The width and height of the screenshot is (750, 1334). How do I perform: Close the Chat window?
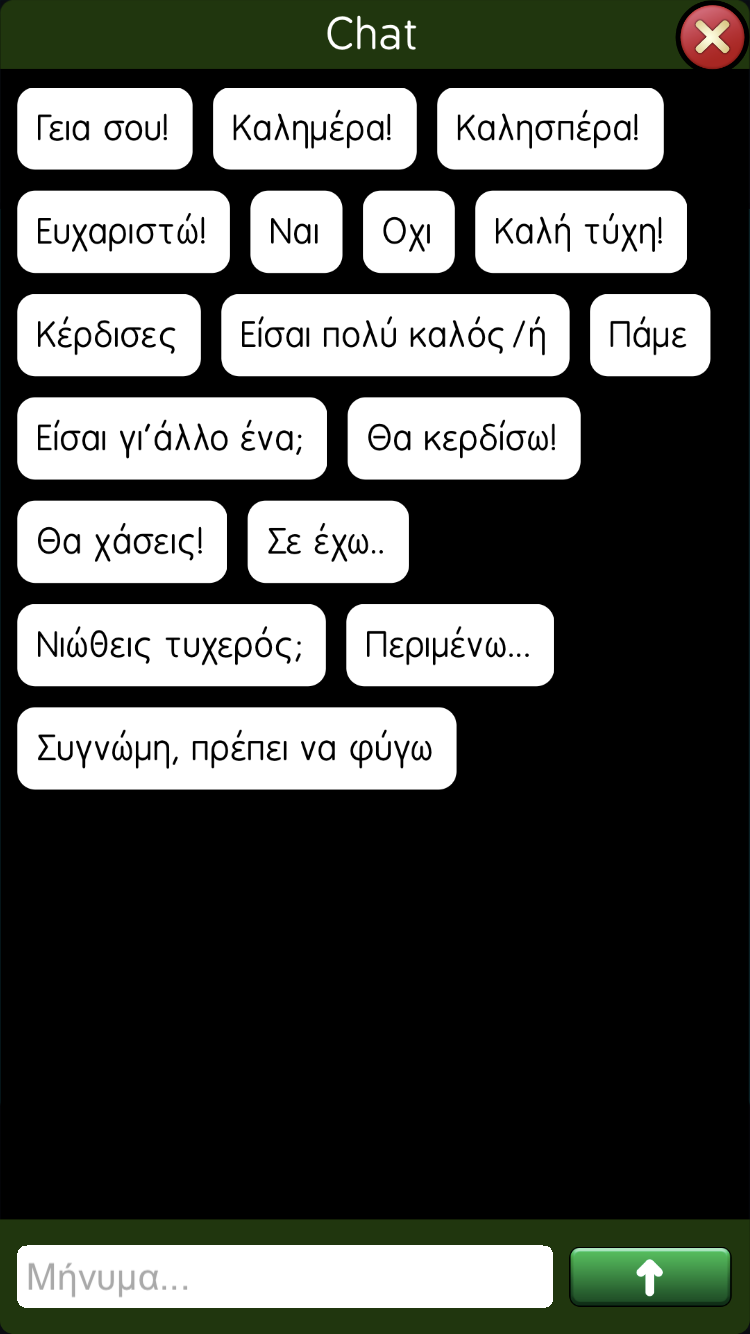click(x=712, y=37)
